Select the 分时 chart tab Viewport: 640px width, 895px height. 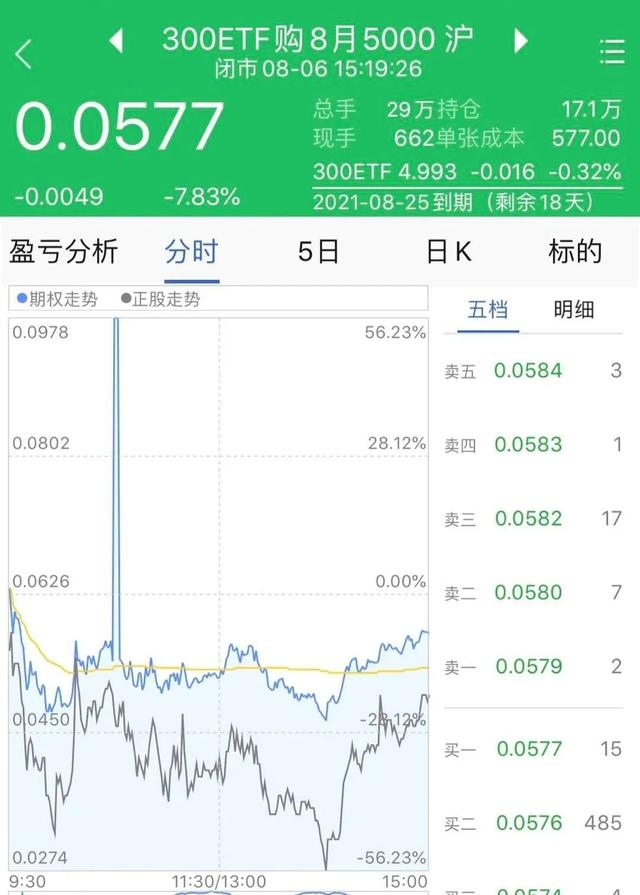coord(191,251)
